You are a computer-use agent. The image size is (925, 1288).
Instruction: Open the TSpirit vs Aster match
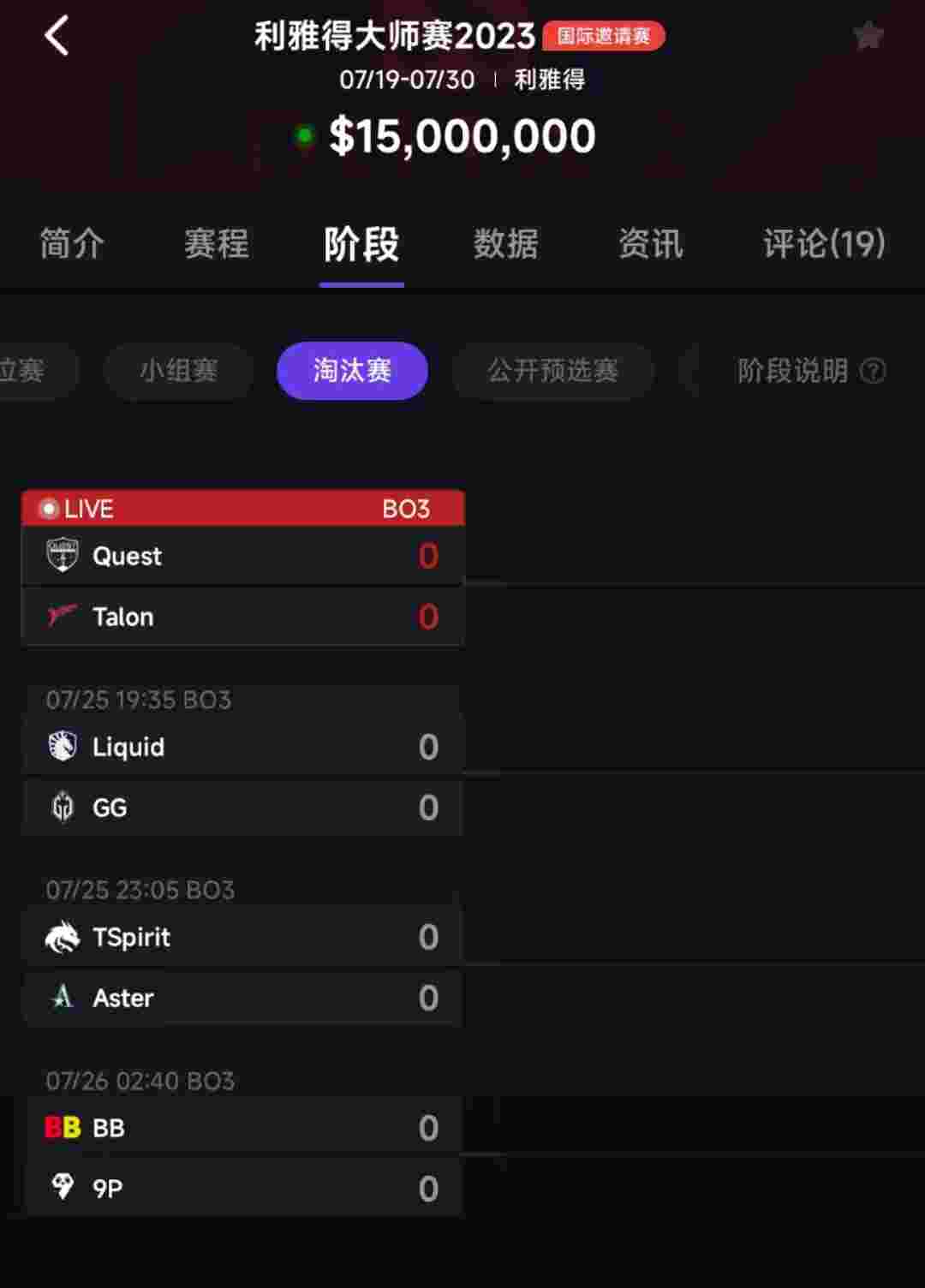(x=242, y=967)
